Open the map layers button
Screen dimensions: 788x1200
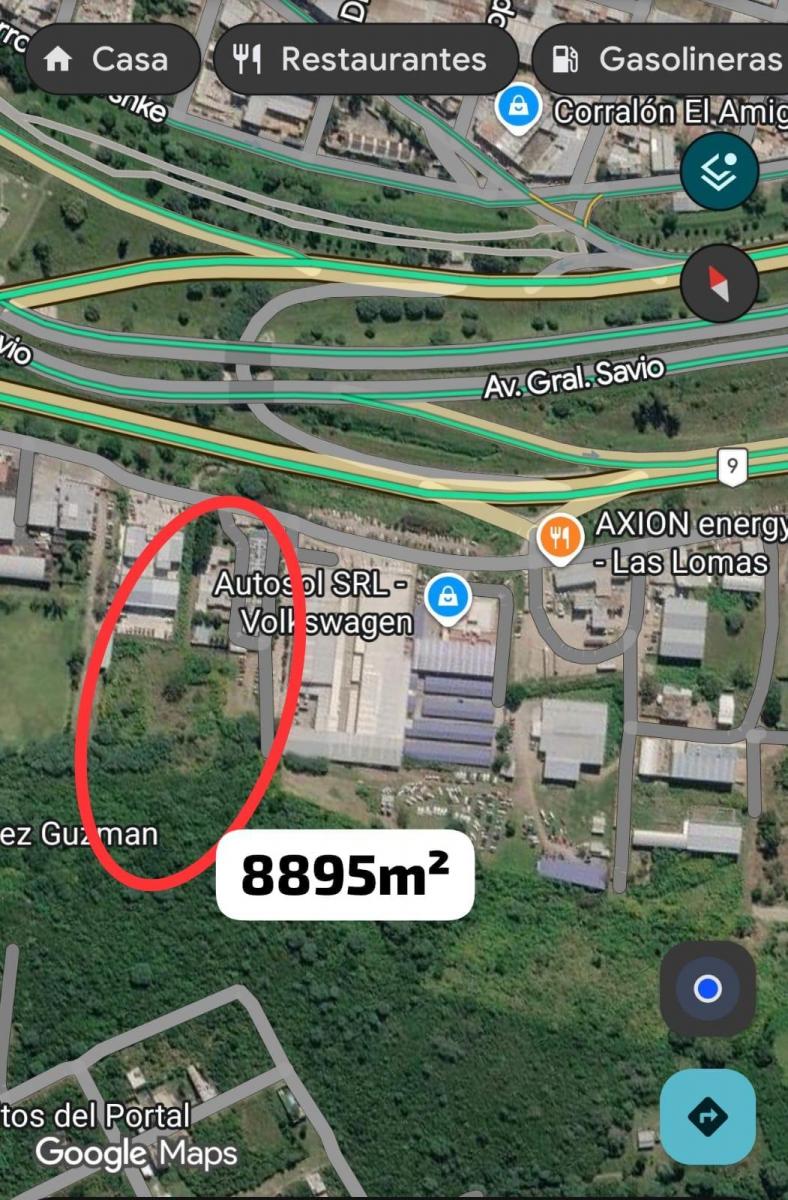click(x=719, y=173)
